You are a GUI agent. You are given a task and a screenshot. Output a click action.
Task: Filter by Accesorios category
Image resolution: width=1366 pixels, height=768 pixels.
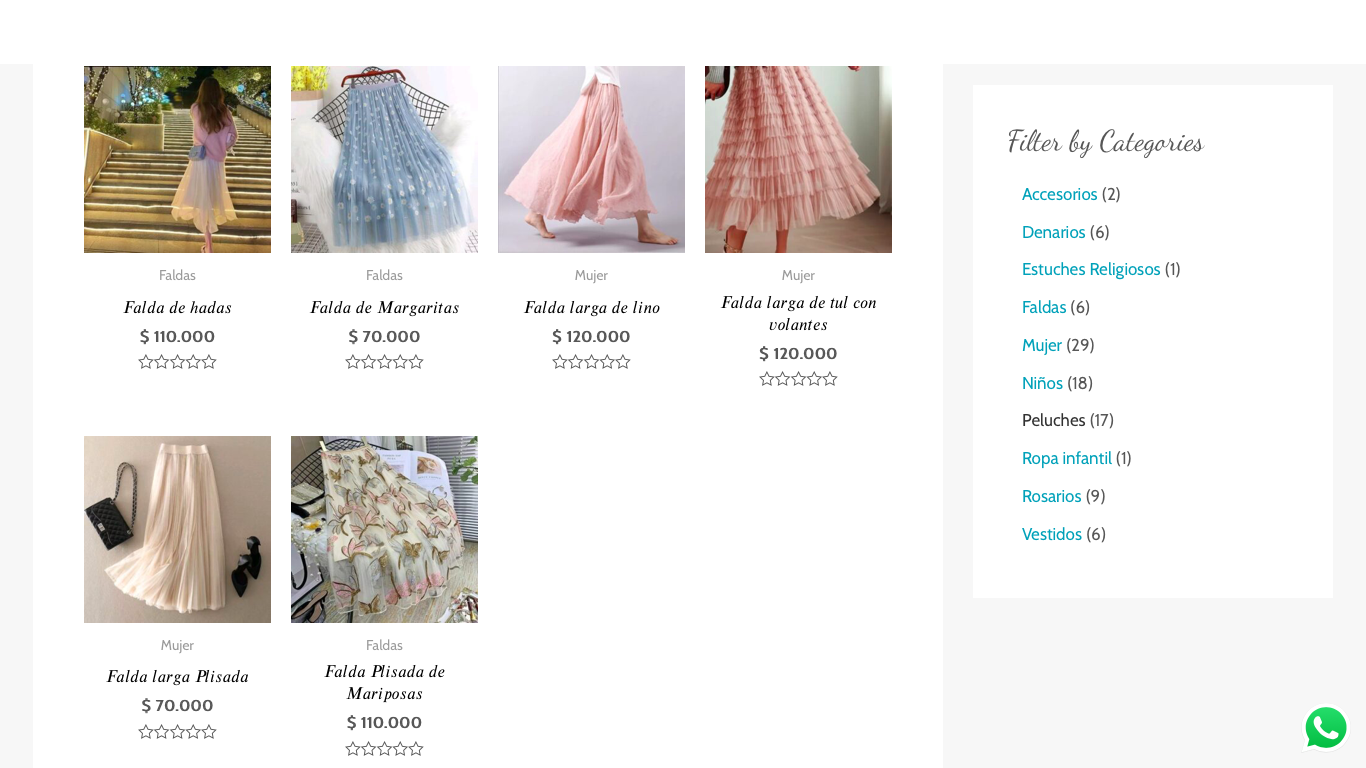click(x=1059, y=194)
